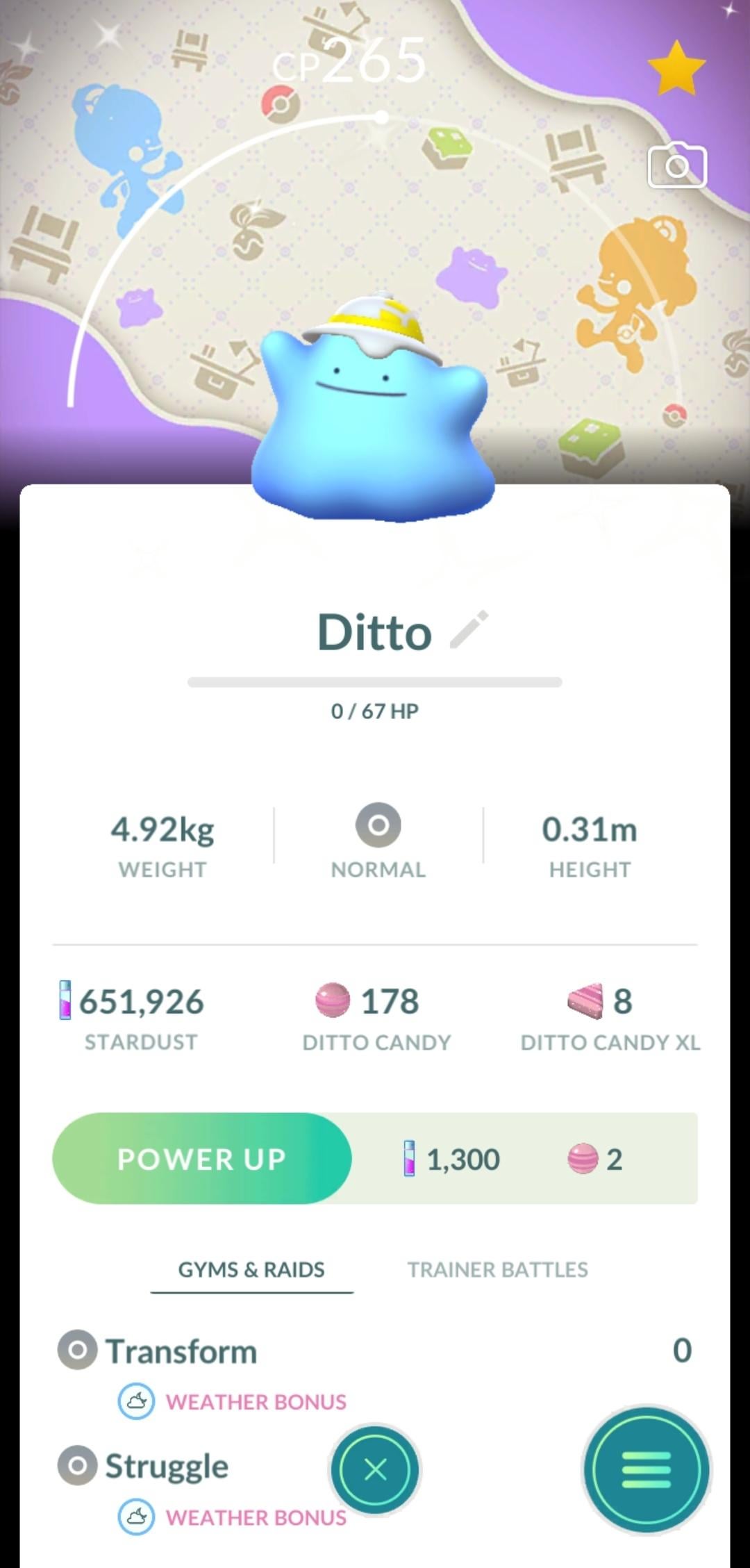Power up Ditto
This screenshot has width=750, height=1568.
[202, 1158]
